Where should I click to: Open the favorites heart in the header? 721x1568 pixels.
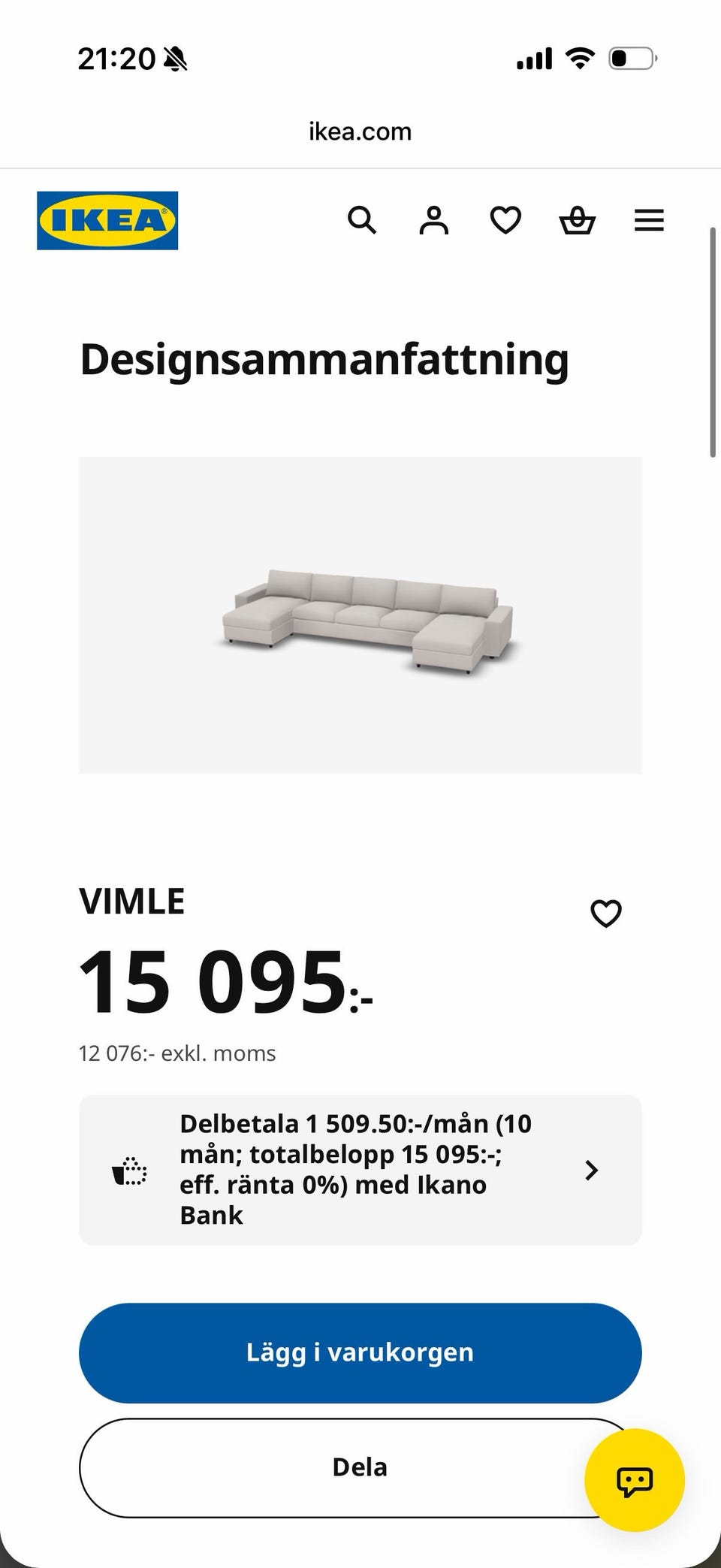point(505,220)
